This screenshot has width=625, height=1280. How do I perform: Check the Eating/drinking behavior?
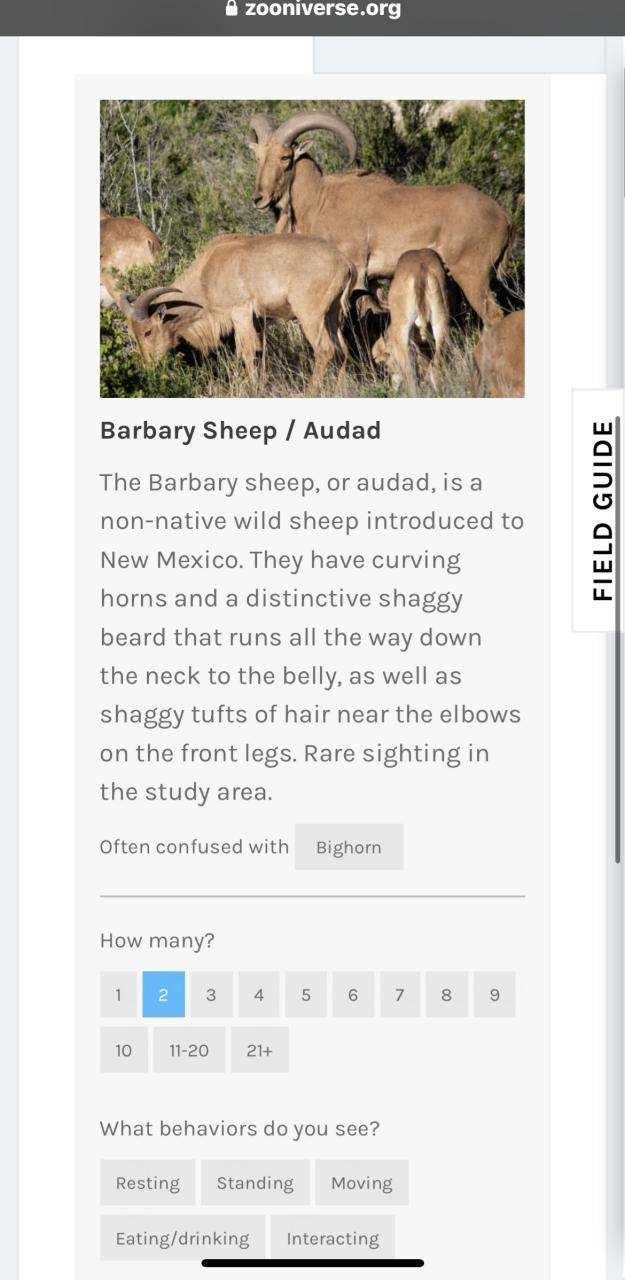tap(182, 1238)
